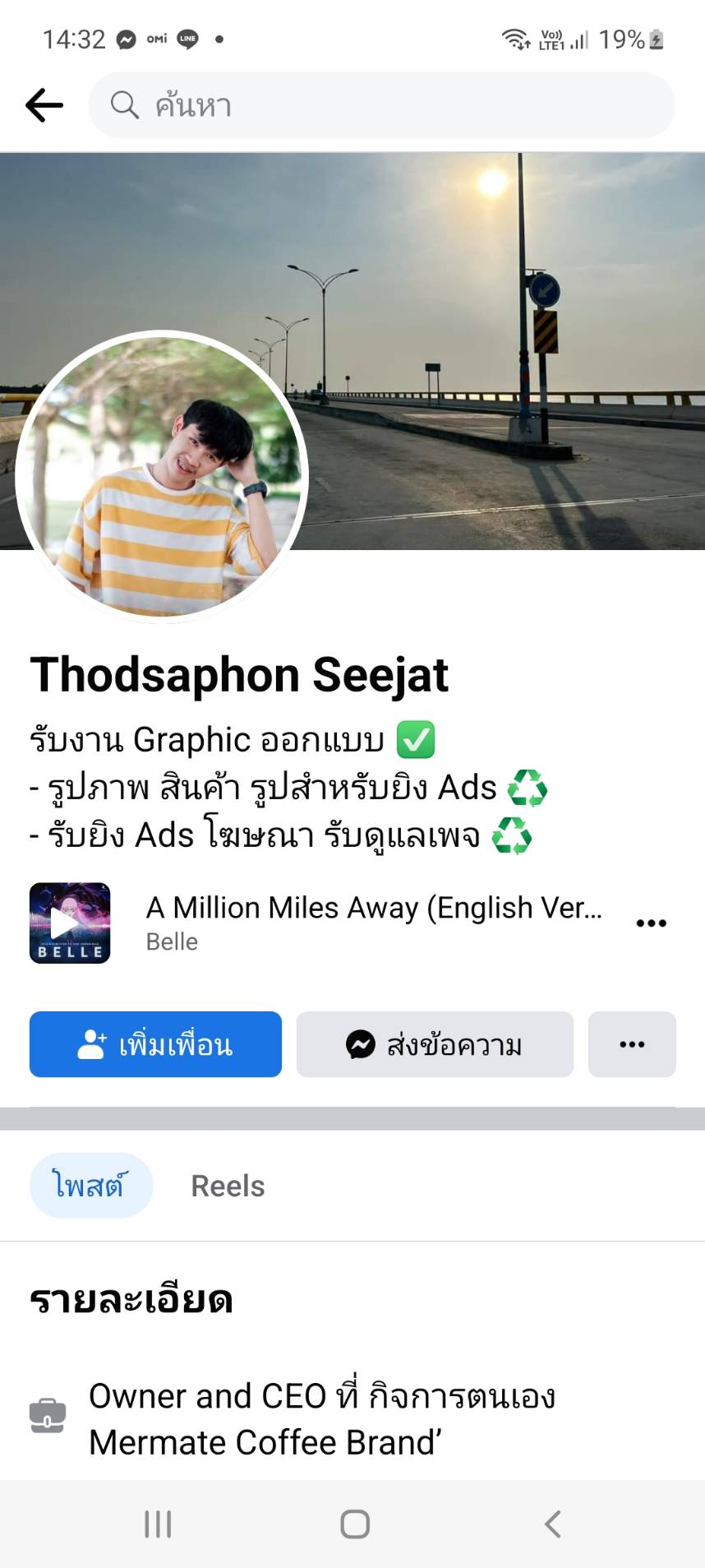The width and height of the screenshot is (705, 1568).
Task: Switch to the Reels tab
Action: click(x=228, y=1186)
